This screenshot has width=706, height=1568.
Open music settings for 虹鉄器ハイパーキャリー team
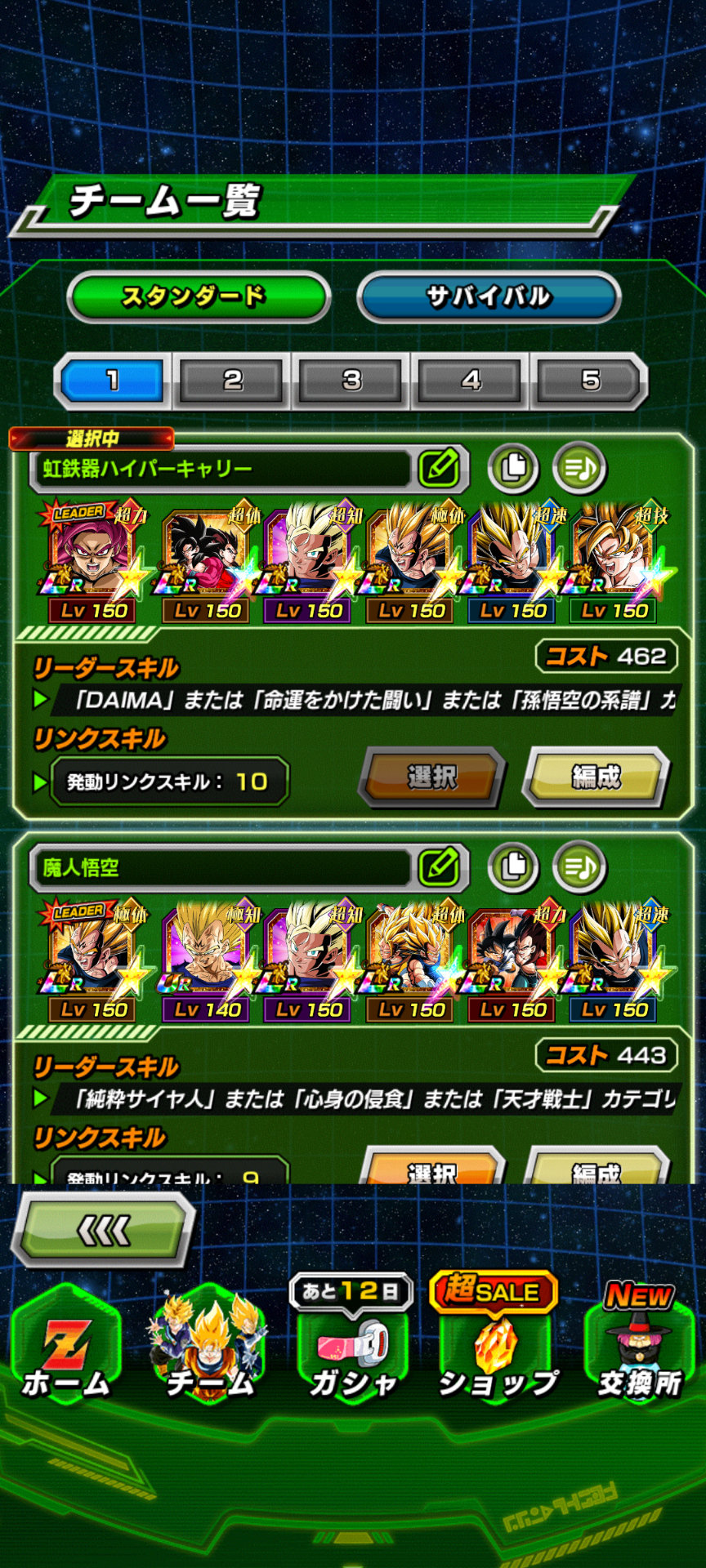point(579,469)
